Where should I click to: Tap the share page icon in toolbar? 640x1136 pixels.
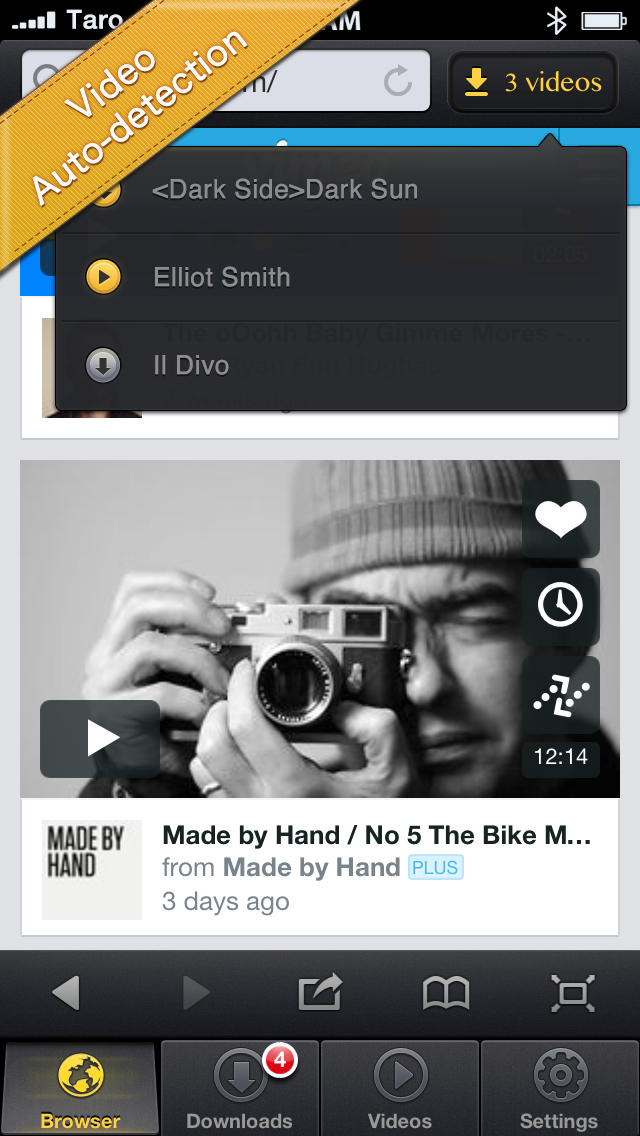click(x=320, y=992)
